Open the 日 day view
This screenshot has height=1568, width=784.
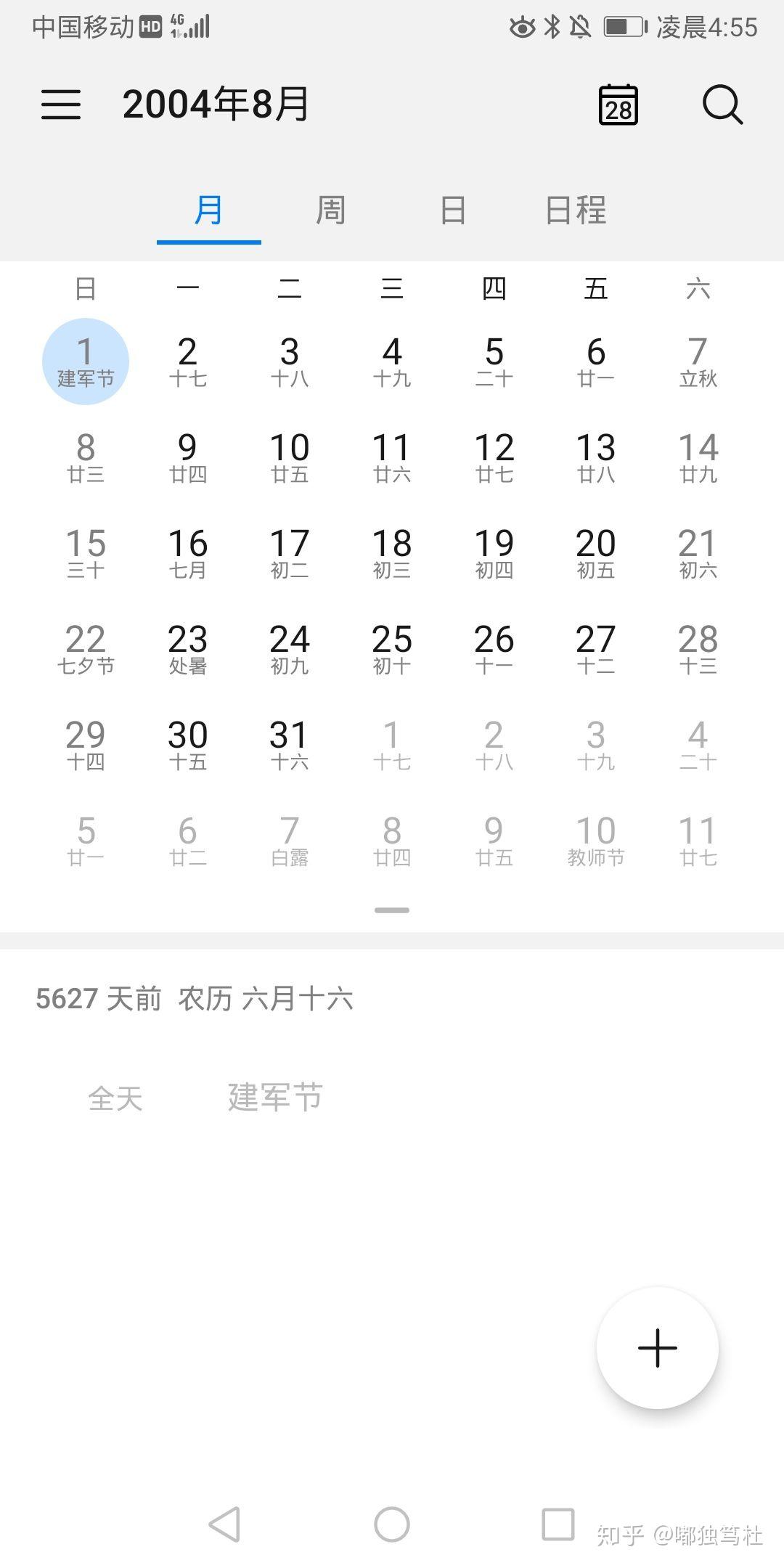453,211
